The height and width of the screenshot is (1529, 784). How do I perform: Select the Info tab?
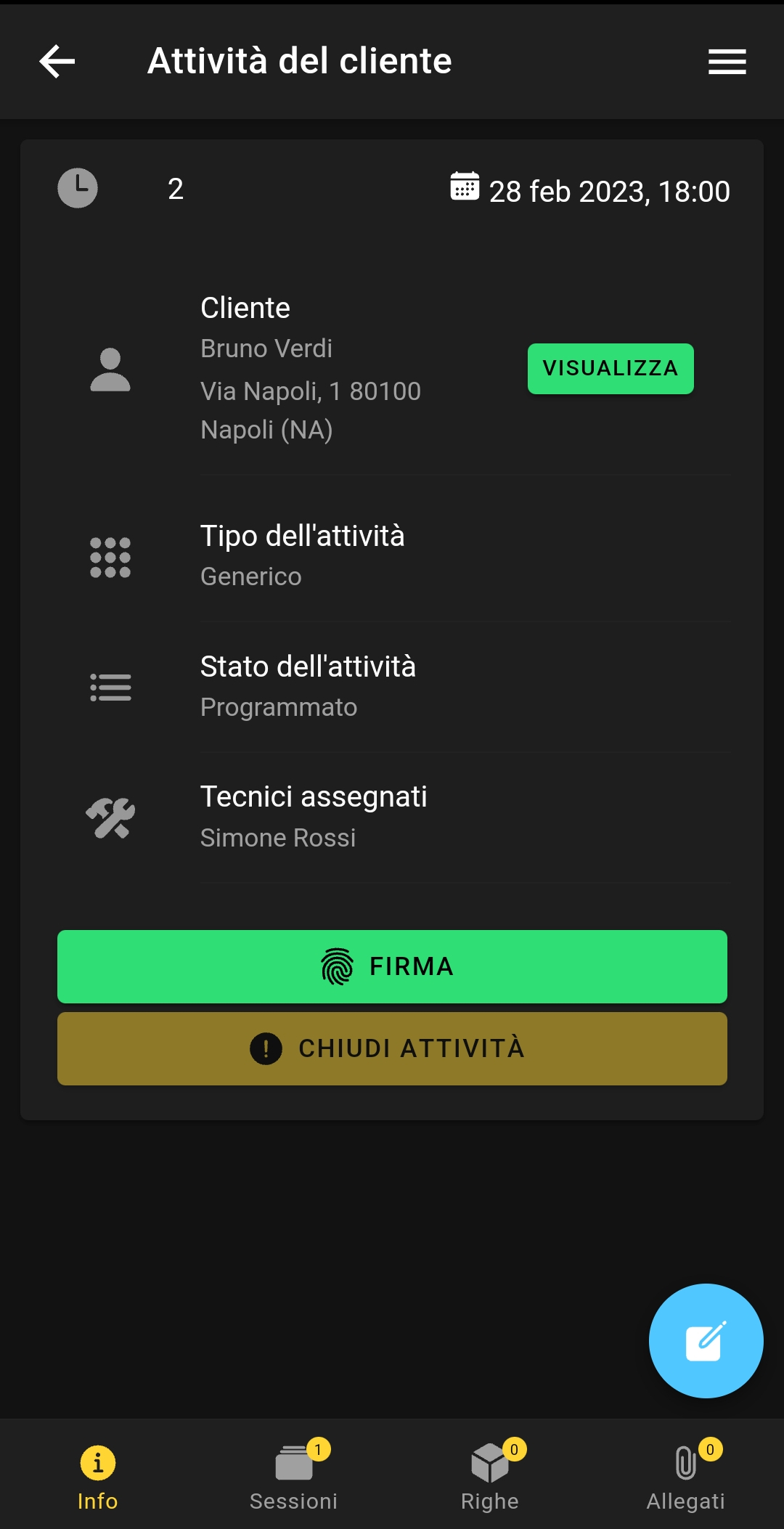[x=98, y=1475]
